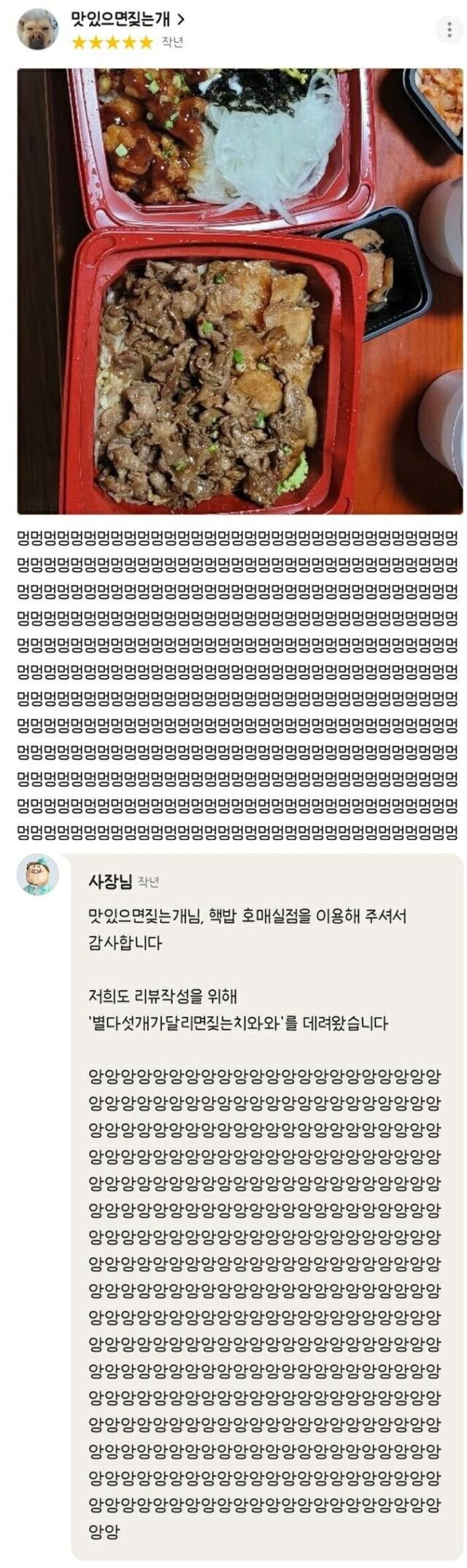Open the review's three-dot overflow menu
Screen dimensions: 467x1568
click(x=447, y=30)
